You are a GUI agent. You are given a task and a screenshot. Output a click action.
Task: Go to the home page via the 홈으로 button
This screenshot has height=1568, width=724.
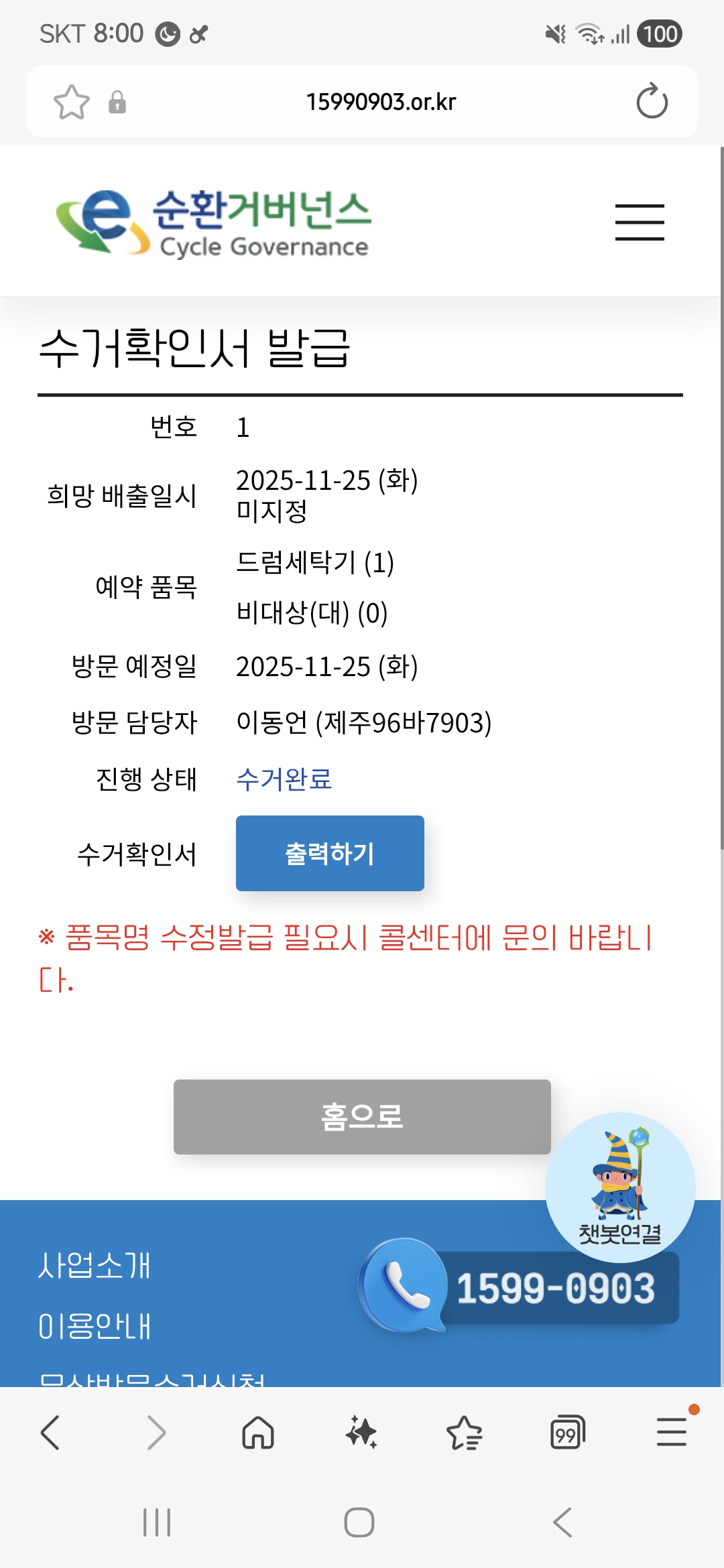click(362, 1116)
